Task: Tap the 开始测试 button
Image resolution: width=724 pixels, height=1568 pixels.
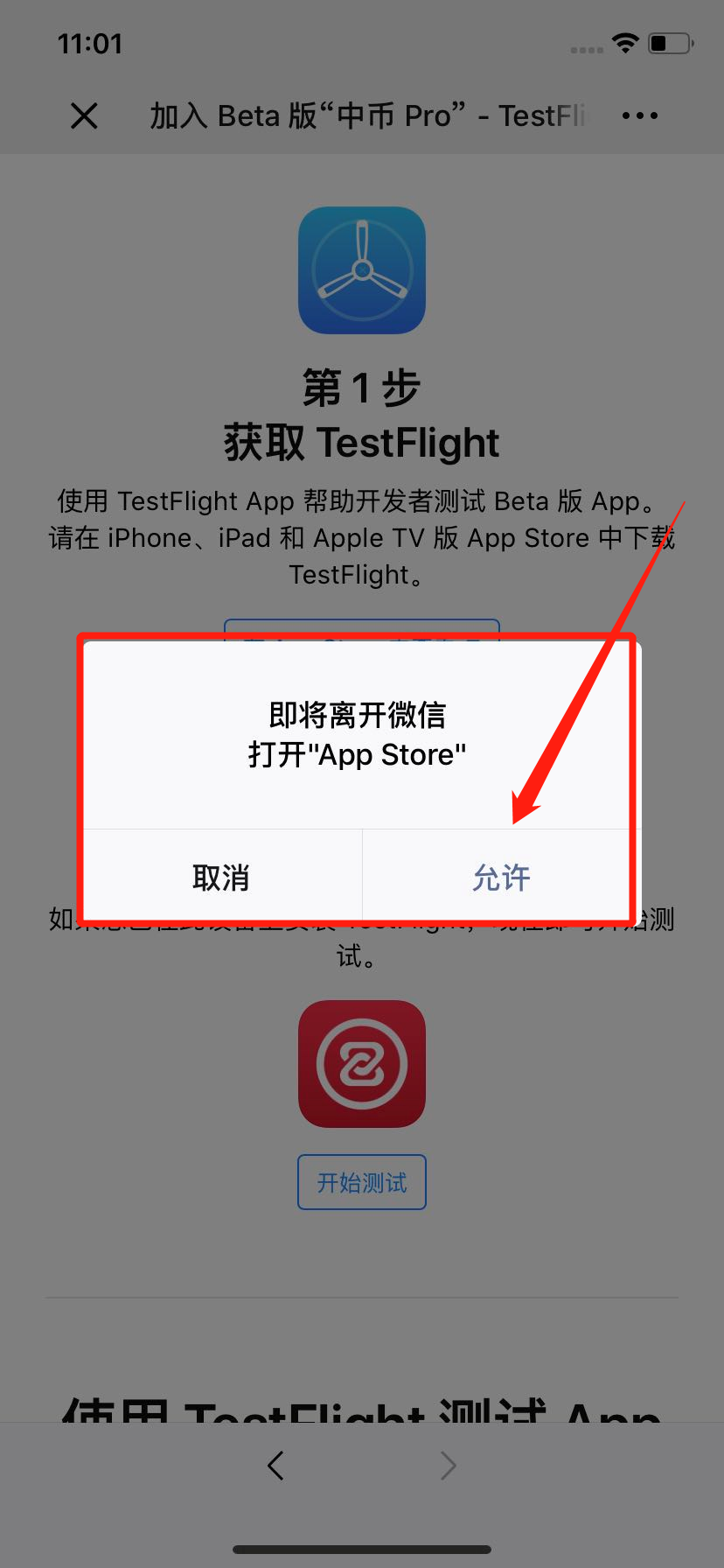Action: pyautogui.click(x=362, y=1182)
